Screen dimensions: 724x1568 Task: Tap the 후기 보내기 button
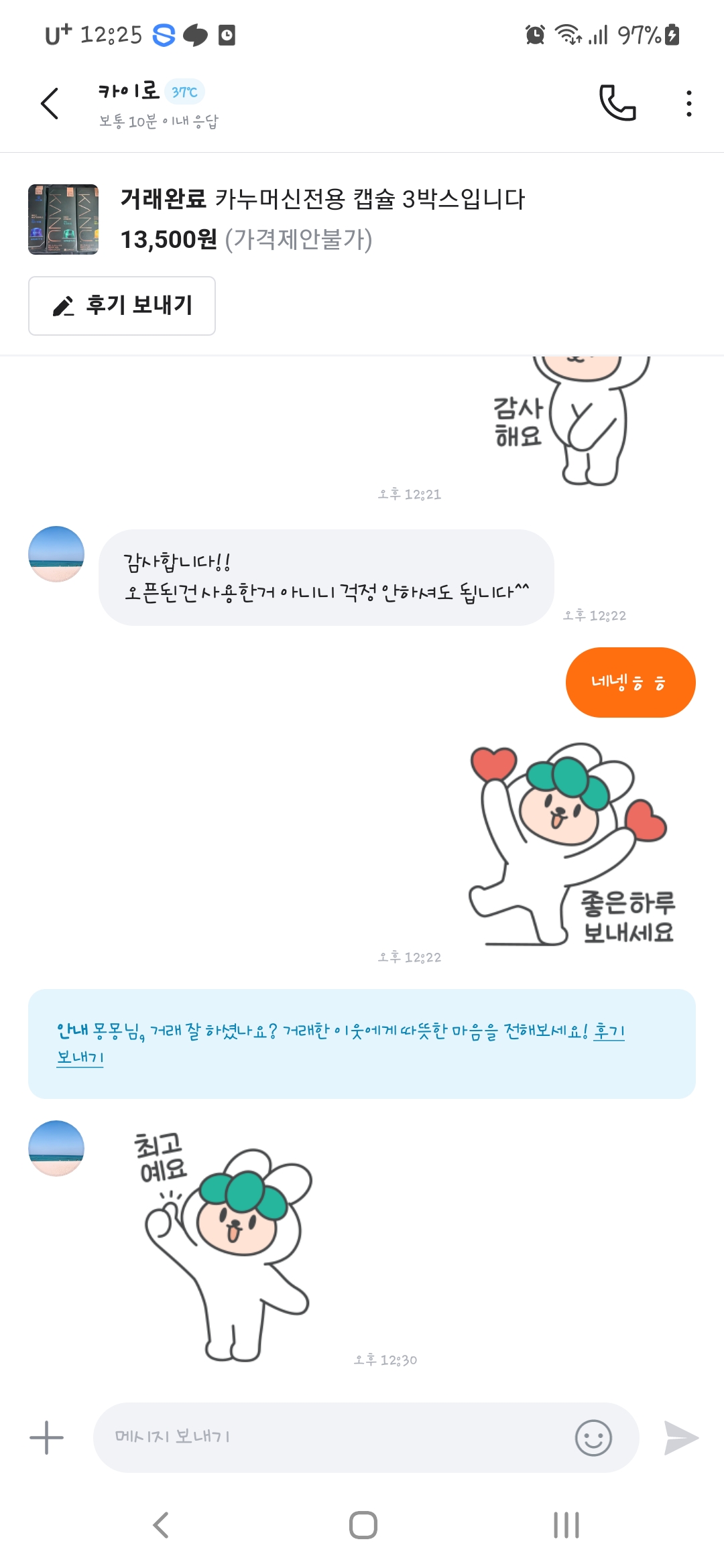tap(122, 306)
